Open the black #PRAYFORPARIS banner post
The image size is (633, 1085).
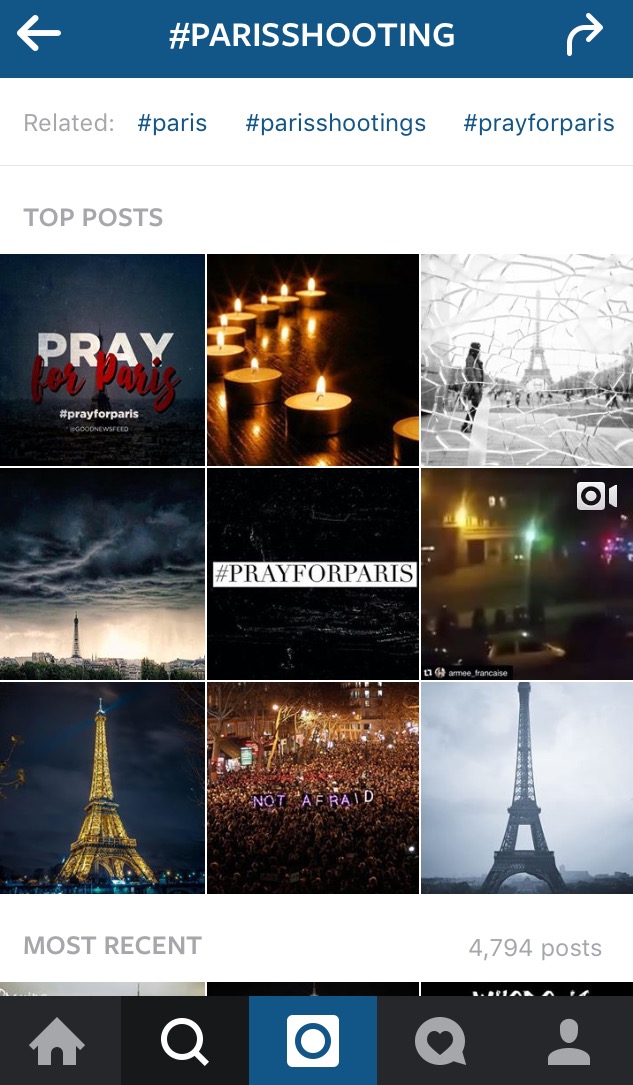(312, 574)
